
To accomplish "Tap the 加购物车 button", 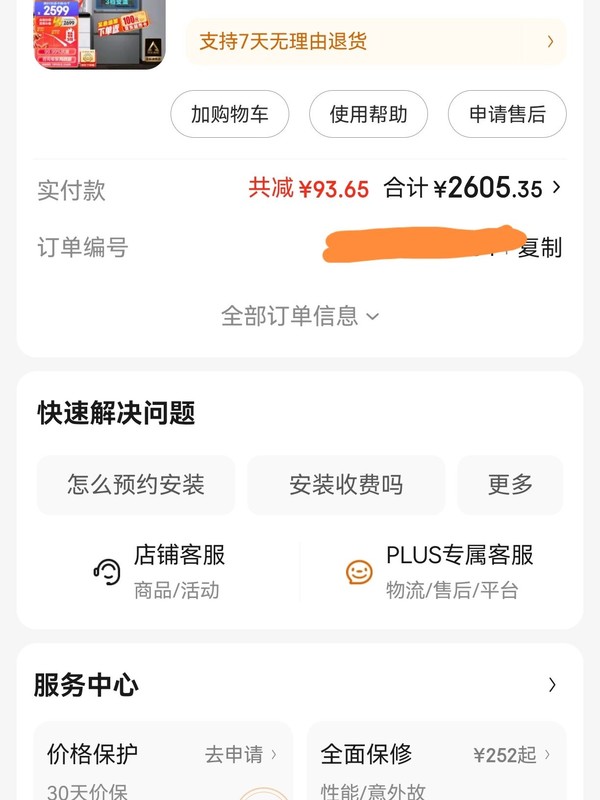I will pyautogui.click(x=230, y=114).
